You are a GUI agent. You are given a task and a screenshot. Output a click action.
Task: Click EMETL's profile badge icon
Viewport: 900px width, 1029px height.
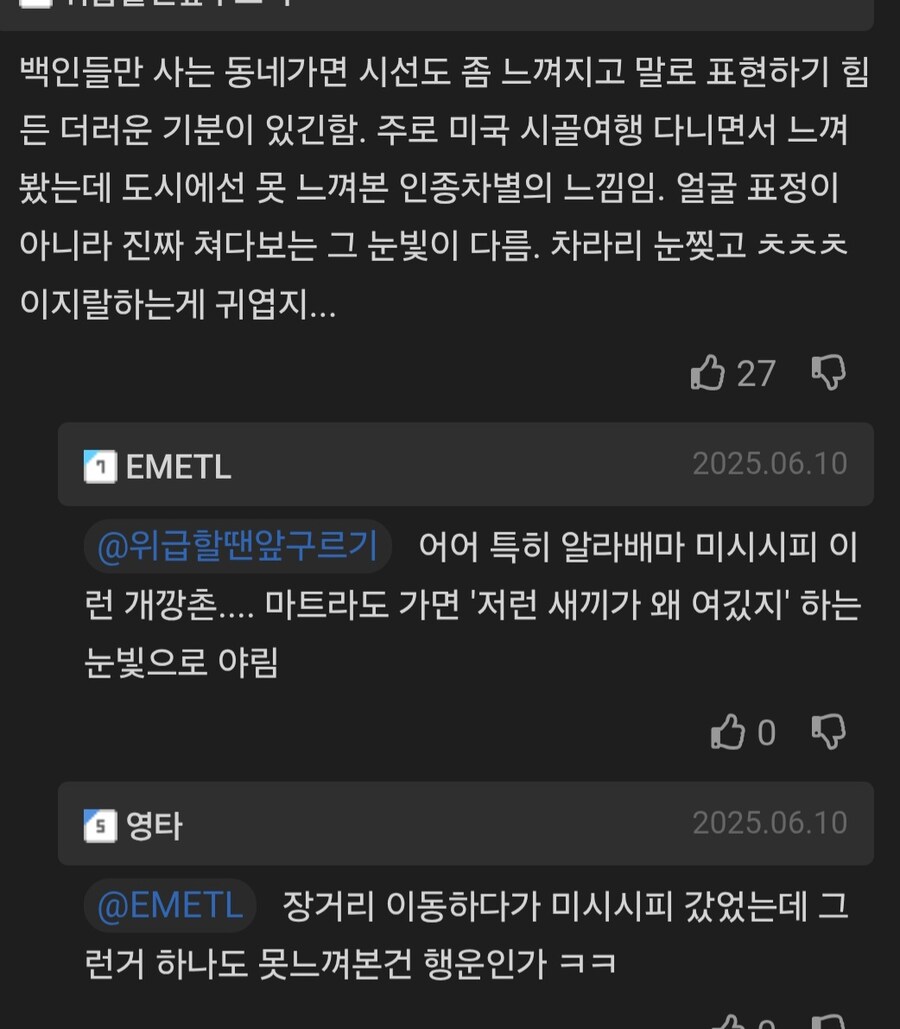pyautogui.click(x=96, y=465)
